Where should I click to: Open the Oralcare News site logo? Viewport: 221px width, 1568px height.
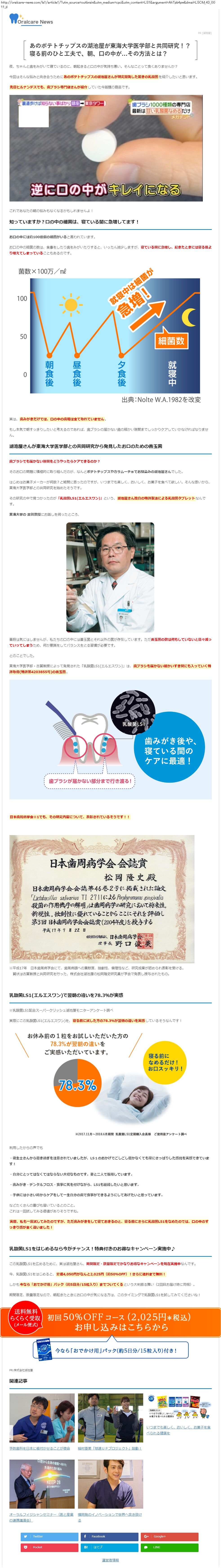coord(30,20)
